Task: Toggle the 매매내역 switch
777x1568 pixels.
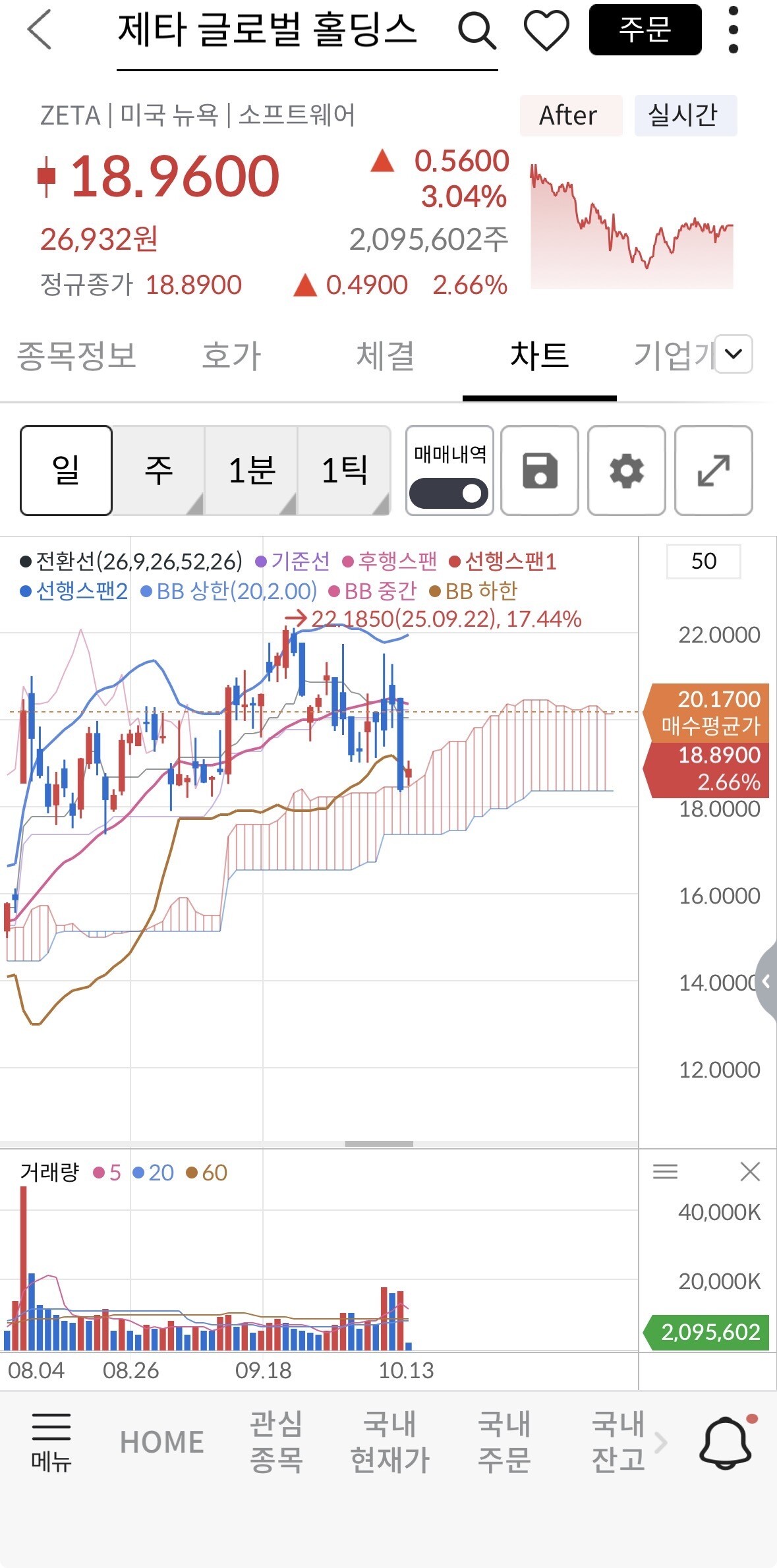Action: (x=449, y=493)
